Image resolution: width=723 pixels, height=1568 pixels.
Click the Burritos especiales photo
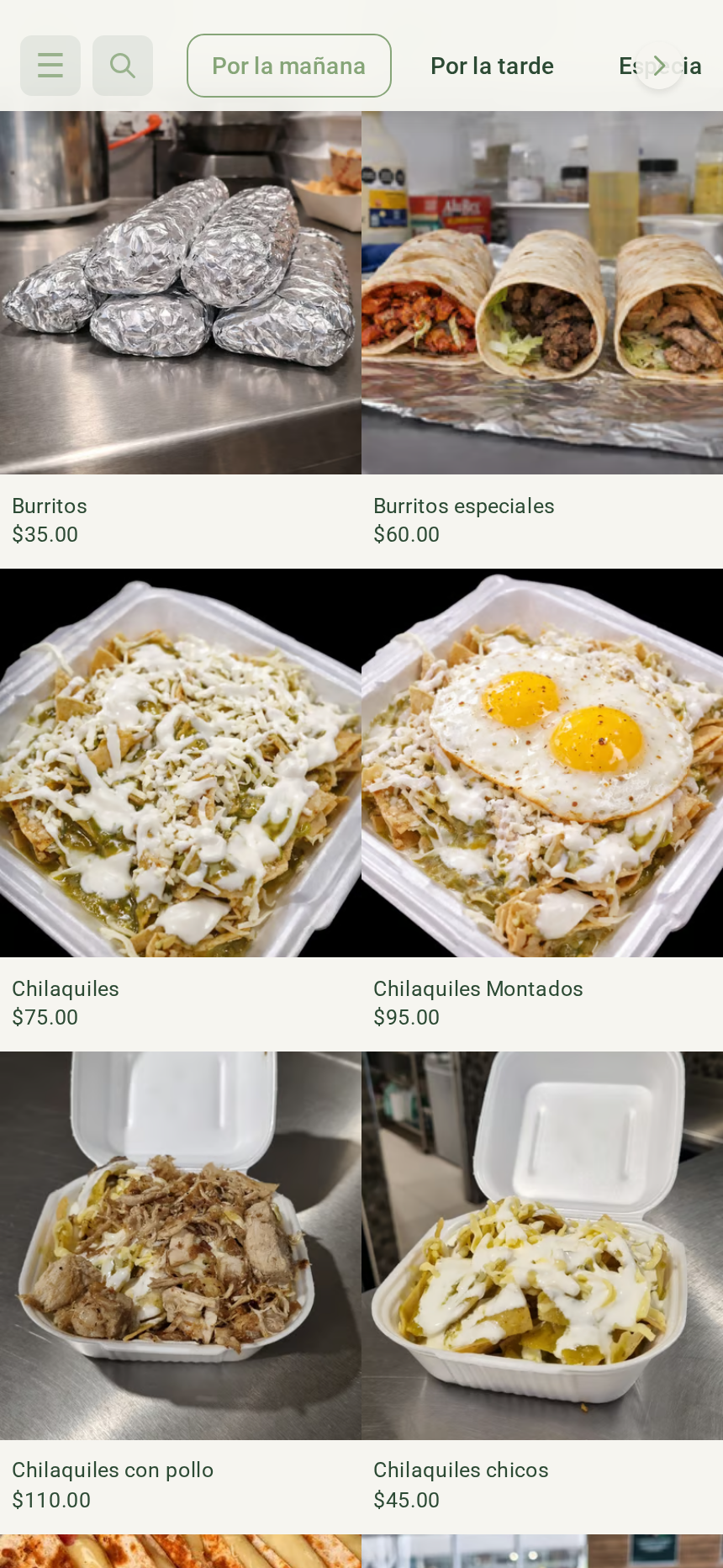pos(542,293)
